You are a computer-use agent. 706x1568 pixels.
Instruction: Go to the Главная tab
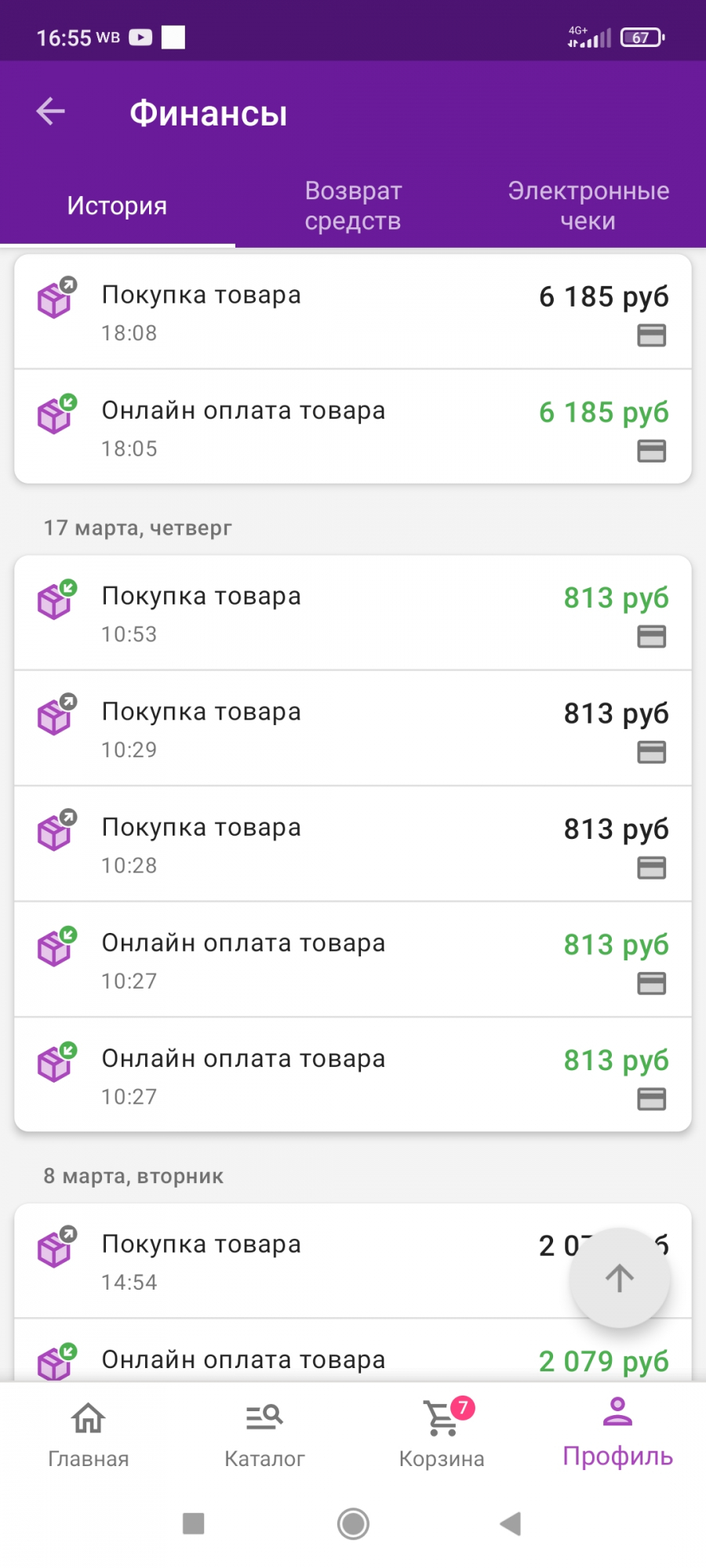point(89,1435)
